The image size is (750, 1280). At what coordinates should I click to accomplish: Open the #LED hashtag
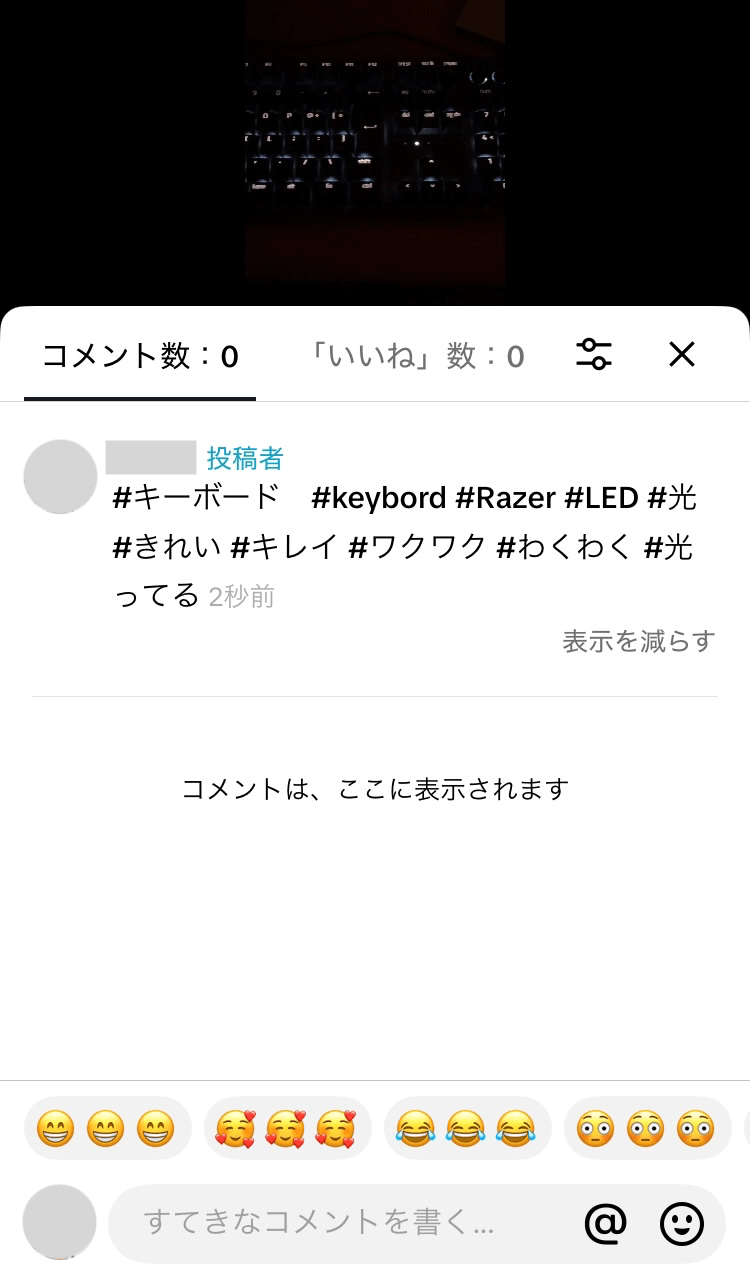click(x=601, y=497)
